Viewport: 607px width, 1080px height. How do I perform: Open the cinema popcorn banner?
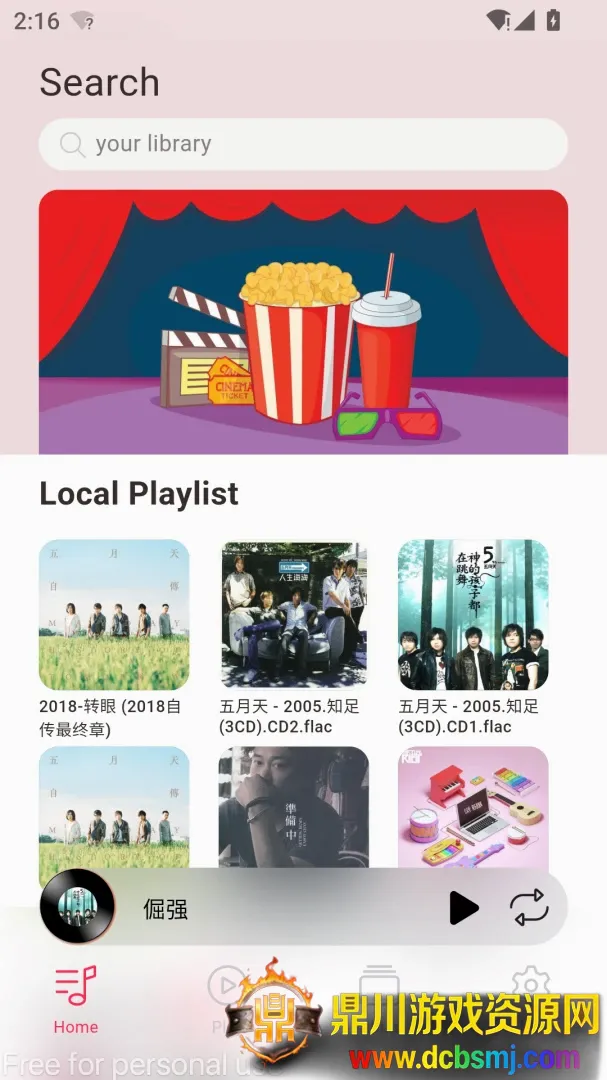click(x=303, y=322)
